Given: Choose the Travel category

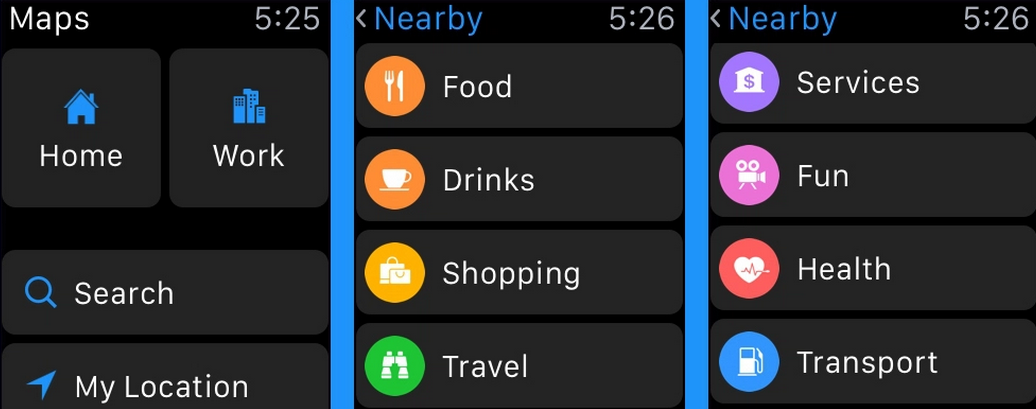Looking at the screenshot, I should (x=519, y=366).
